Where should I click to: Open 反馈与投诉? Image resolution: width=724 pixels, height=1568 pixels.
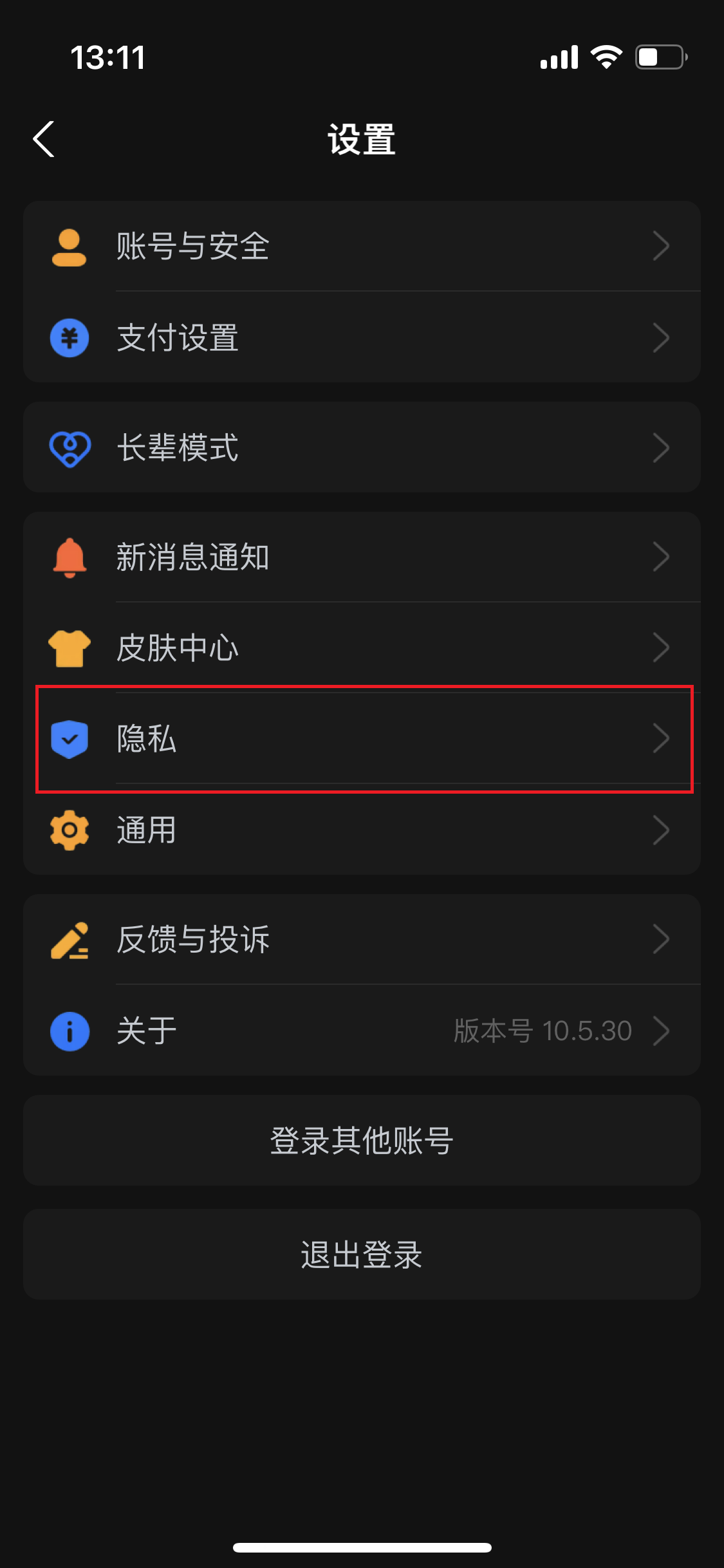pos(362,939)
